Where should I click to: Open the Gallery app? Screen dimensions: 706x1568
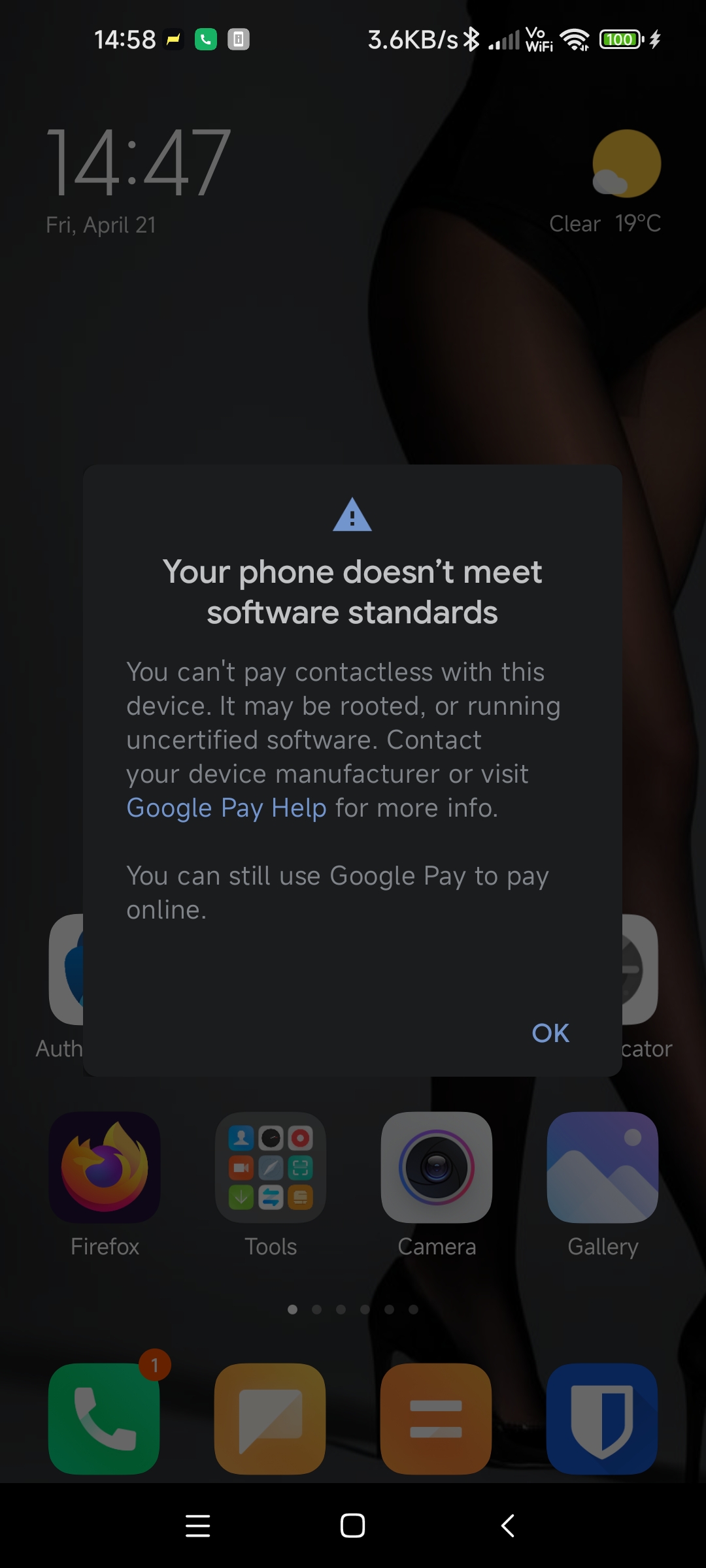point(603,1168)
